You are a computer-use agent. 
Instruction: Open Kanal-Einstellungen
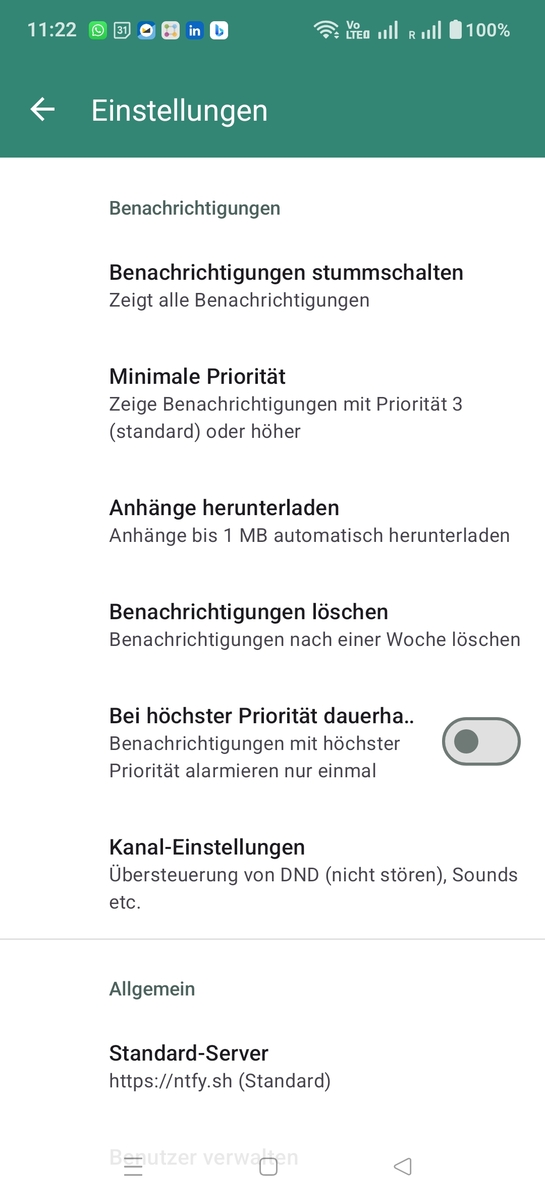(272, 874)
